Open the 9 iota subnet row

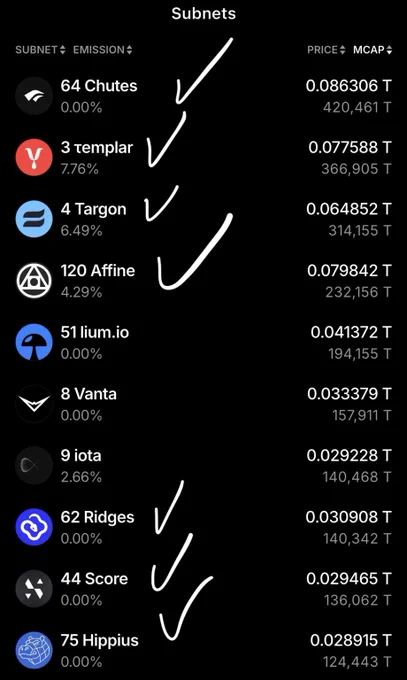pos(204,465)
